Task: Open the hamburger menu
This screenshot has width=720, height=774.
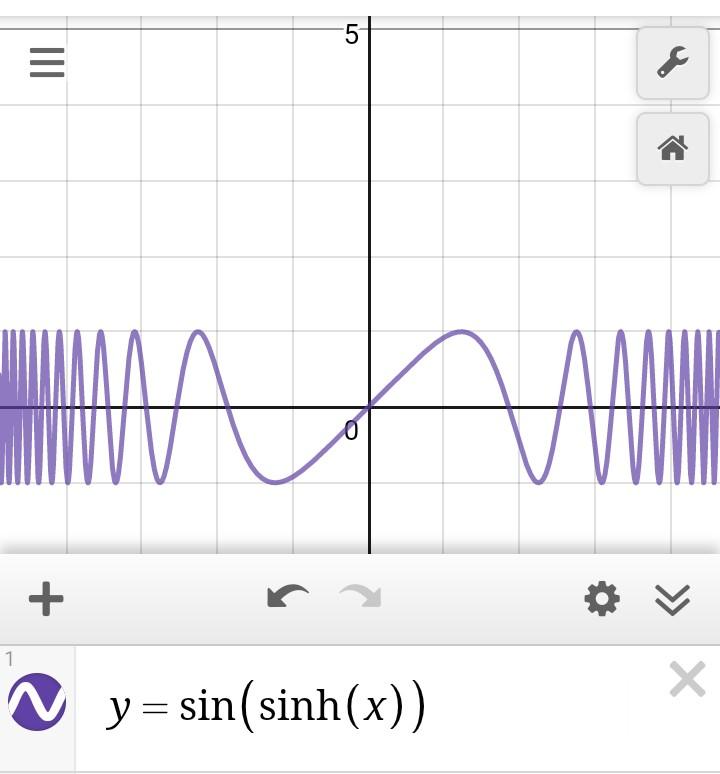Action: (47, 63)
